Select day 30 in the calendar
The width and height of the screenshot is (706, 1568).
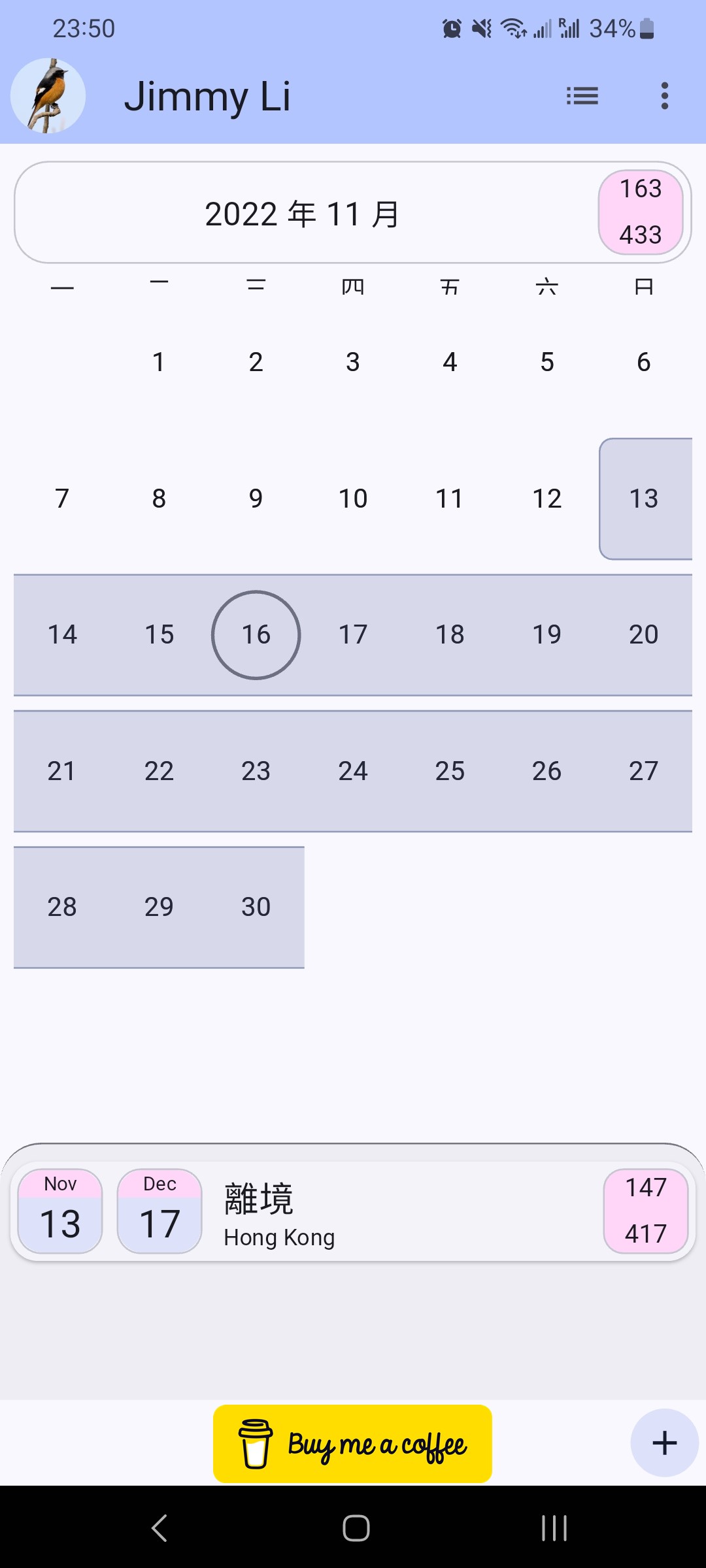[x=256, y=907]
